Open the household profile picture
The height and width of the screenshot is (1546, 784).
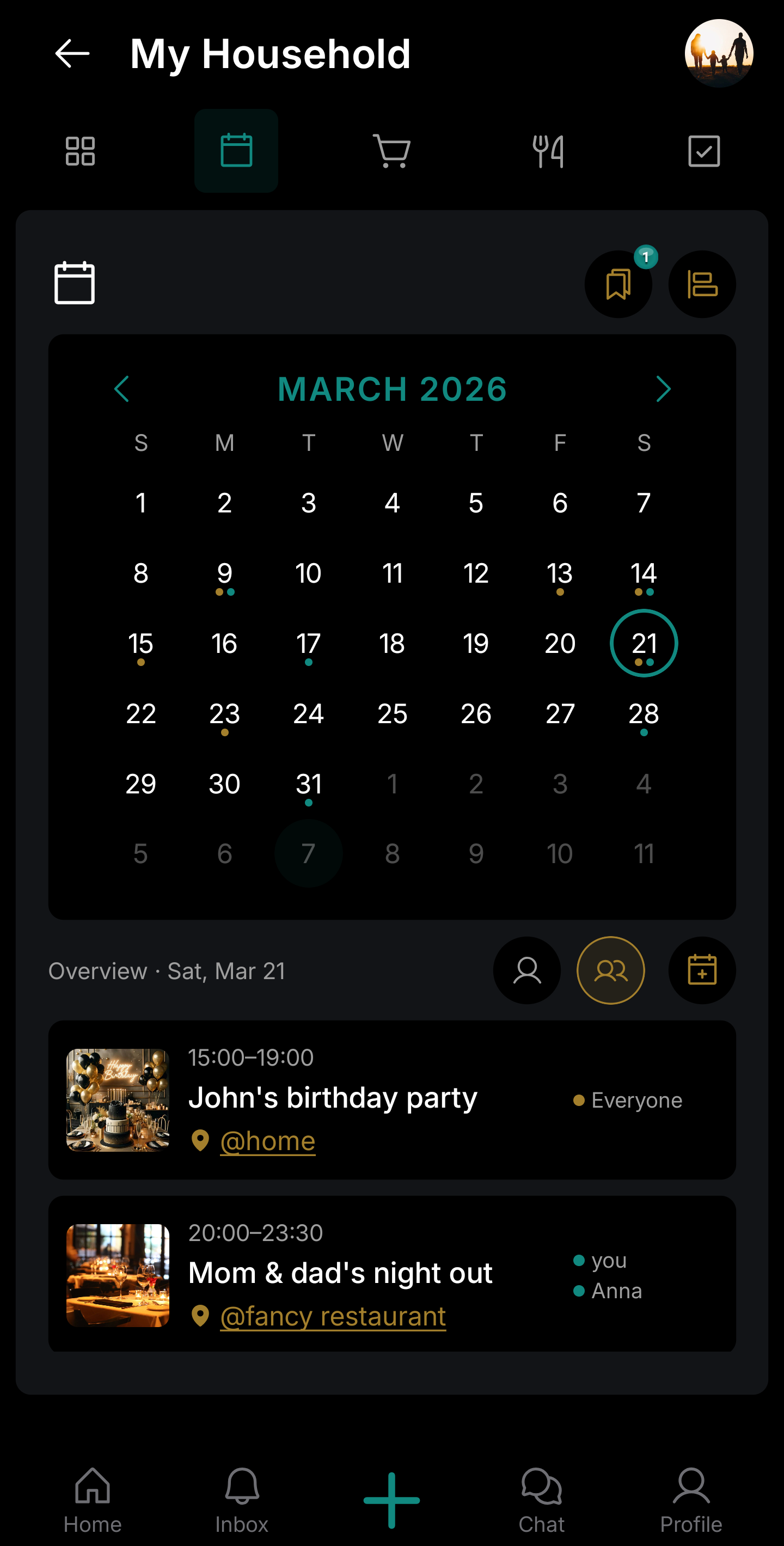pos(718,53)
